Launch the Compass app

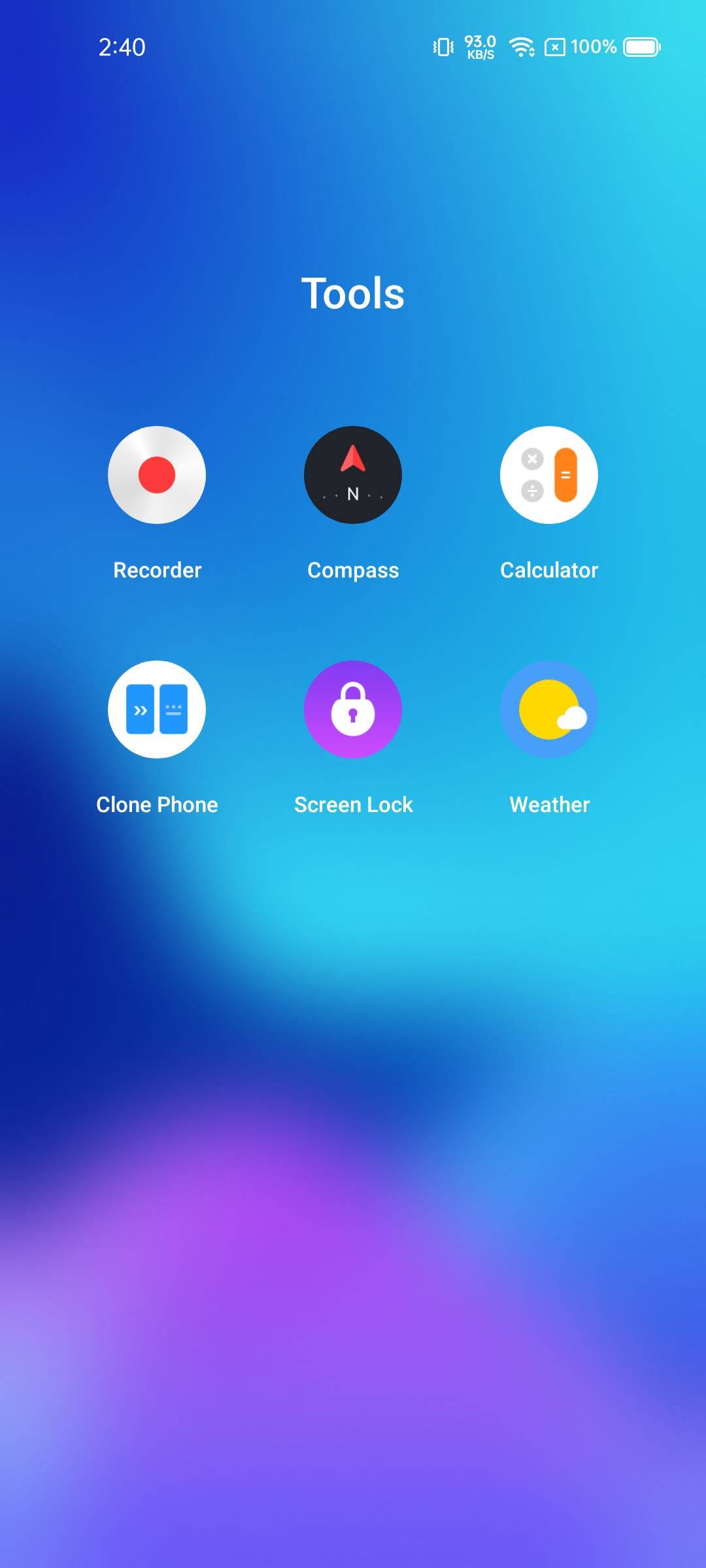pos(353,475)
